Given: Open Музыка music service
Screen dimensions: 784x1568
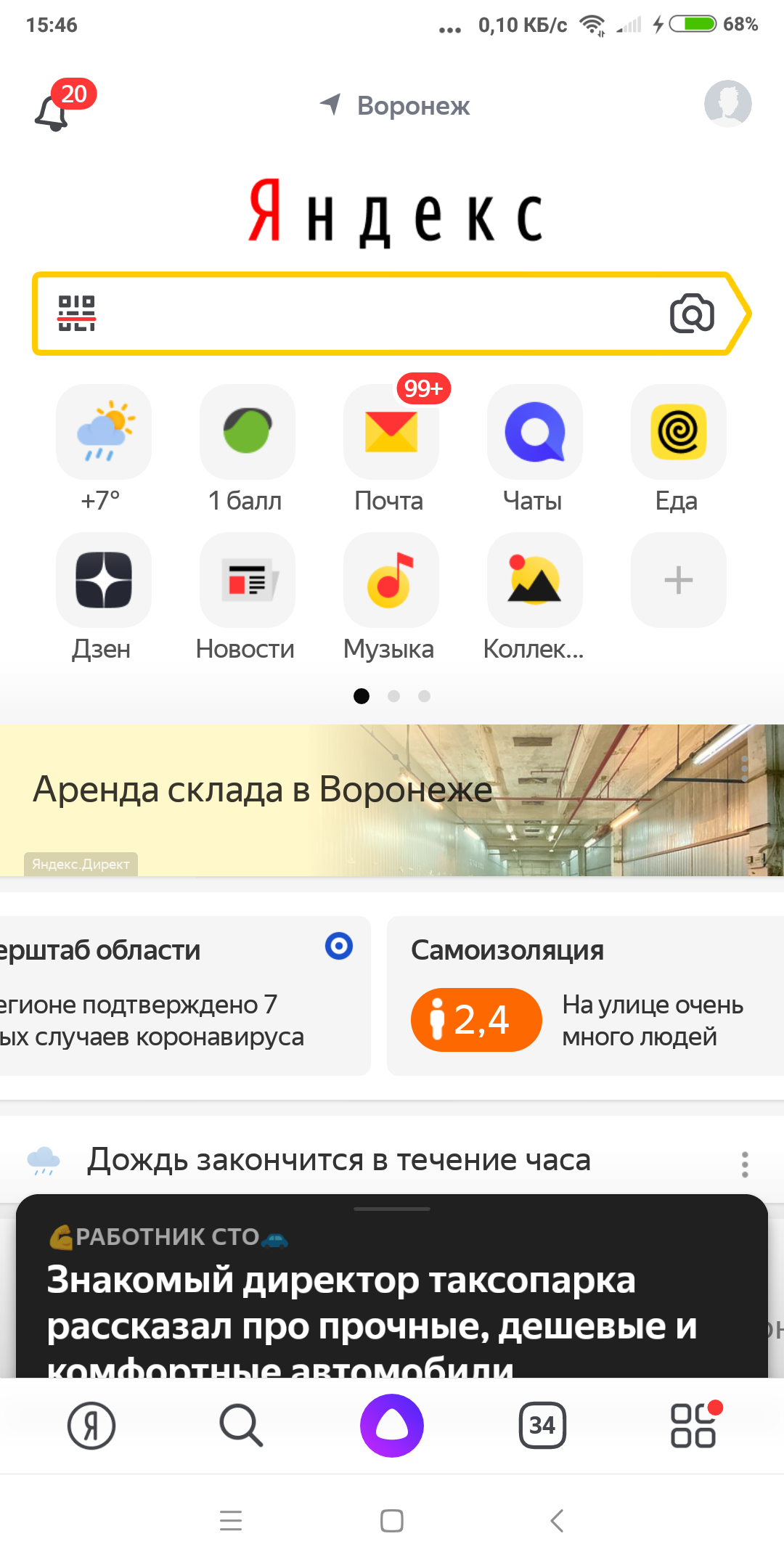Looking at the screenshot, I should [x=391, y=580].
